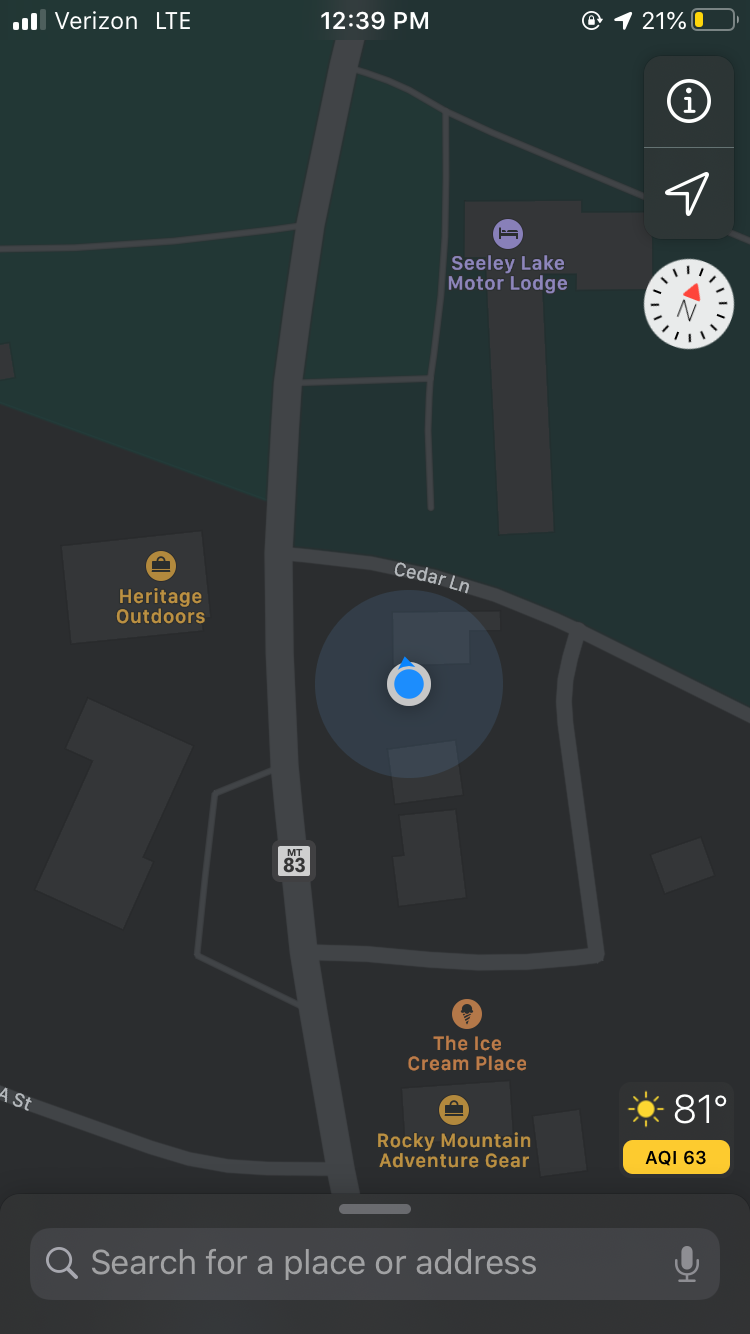Open the map info settings button
This screenshot has height=1334, width=750.
(x=688, y=101)
